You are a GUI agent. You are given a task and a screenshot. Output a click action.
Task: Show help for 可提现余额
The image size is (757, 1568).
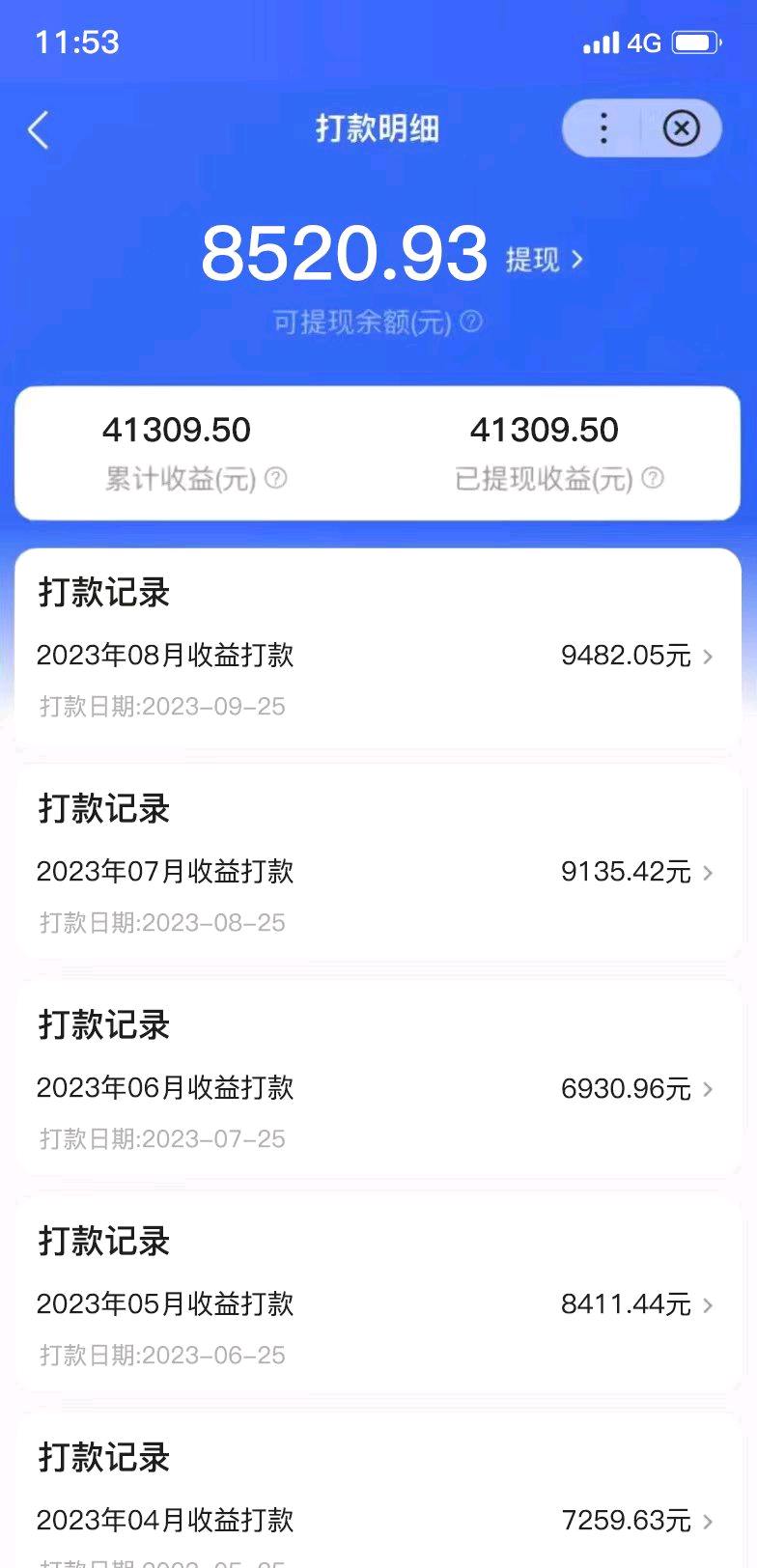click(x=471, y=322)
